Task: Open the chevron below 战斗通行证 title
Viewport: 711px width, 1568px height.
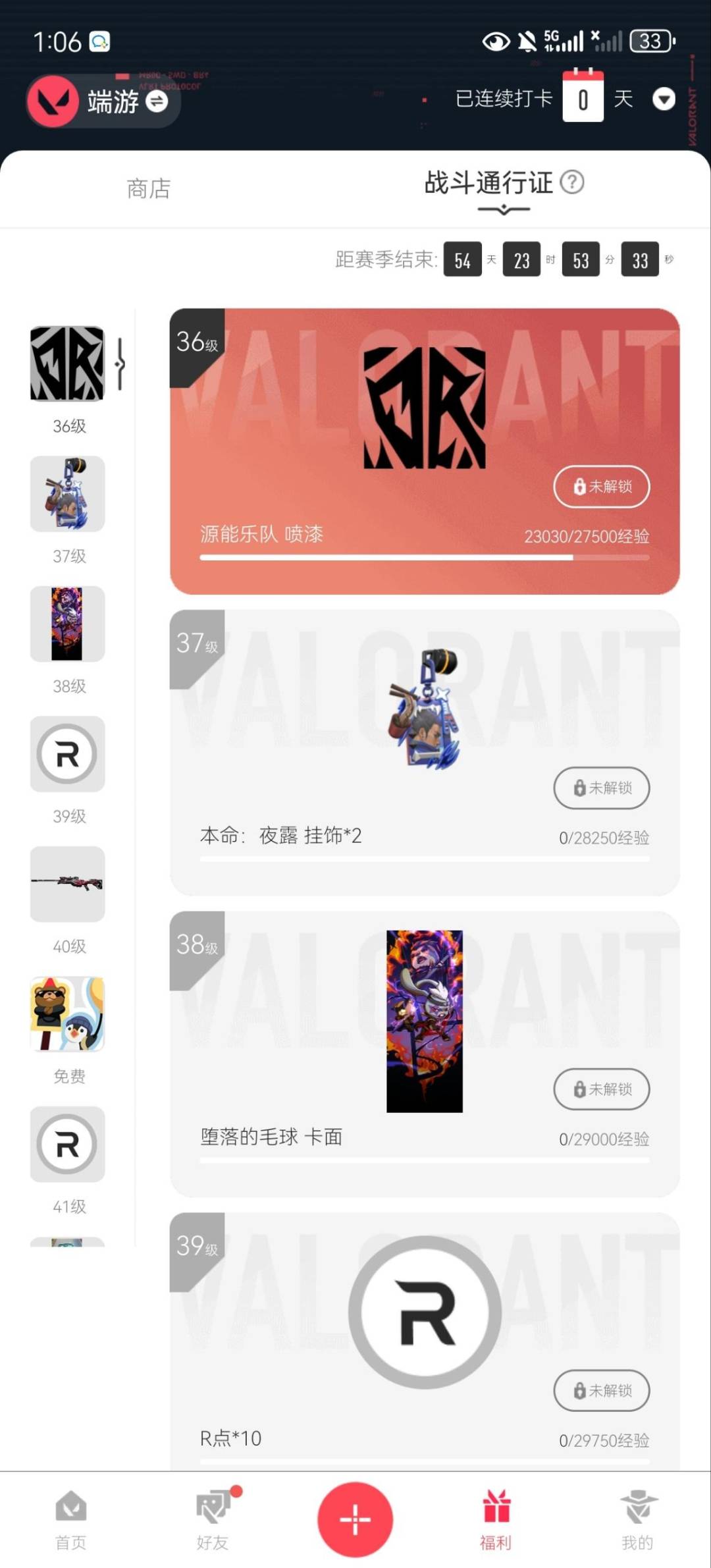Action: click(x=502, y=208)
